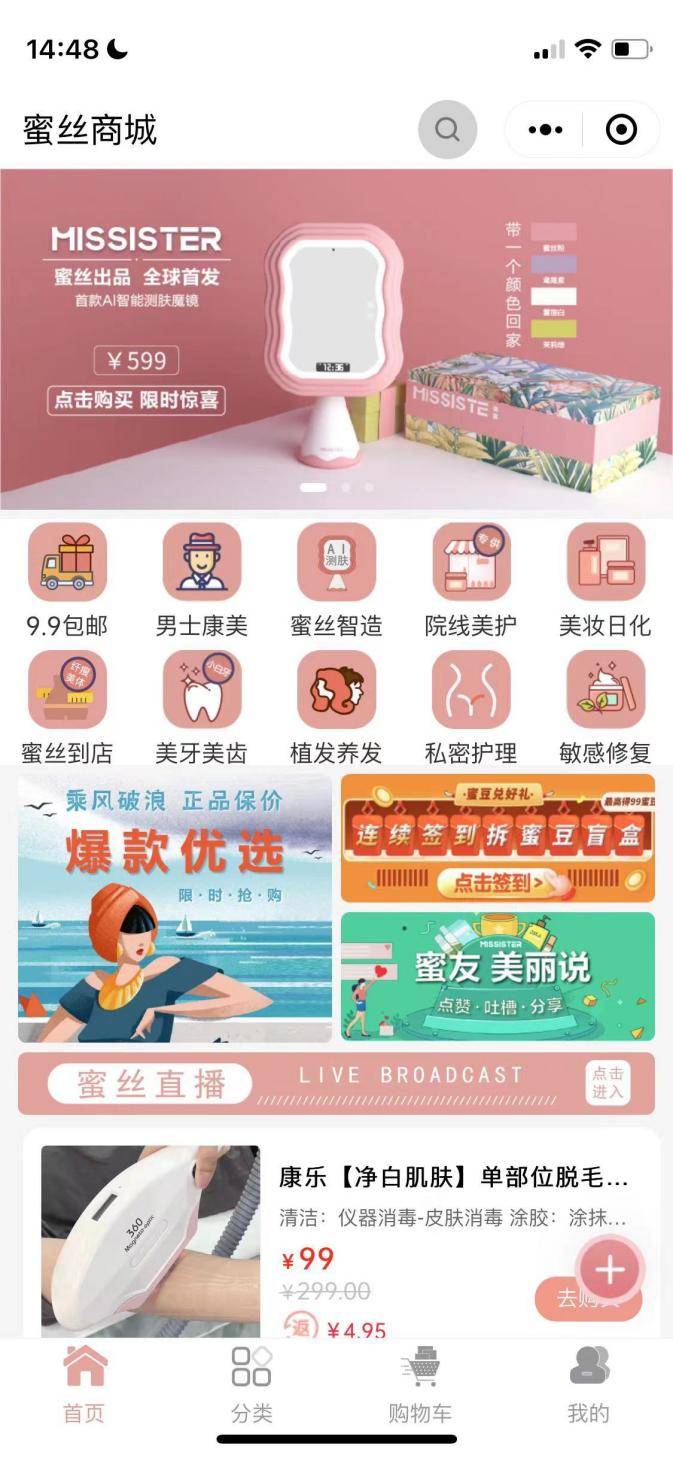Open the 蜜友美丽说 community banner
Viewport: 673px width, 1458px height.
[498, 976]
